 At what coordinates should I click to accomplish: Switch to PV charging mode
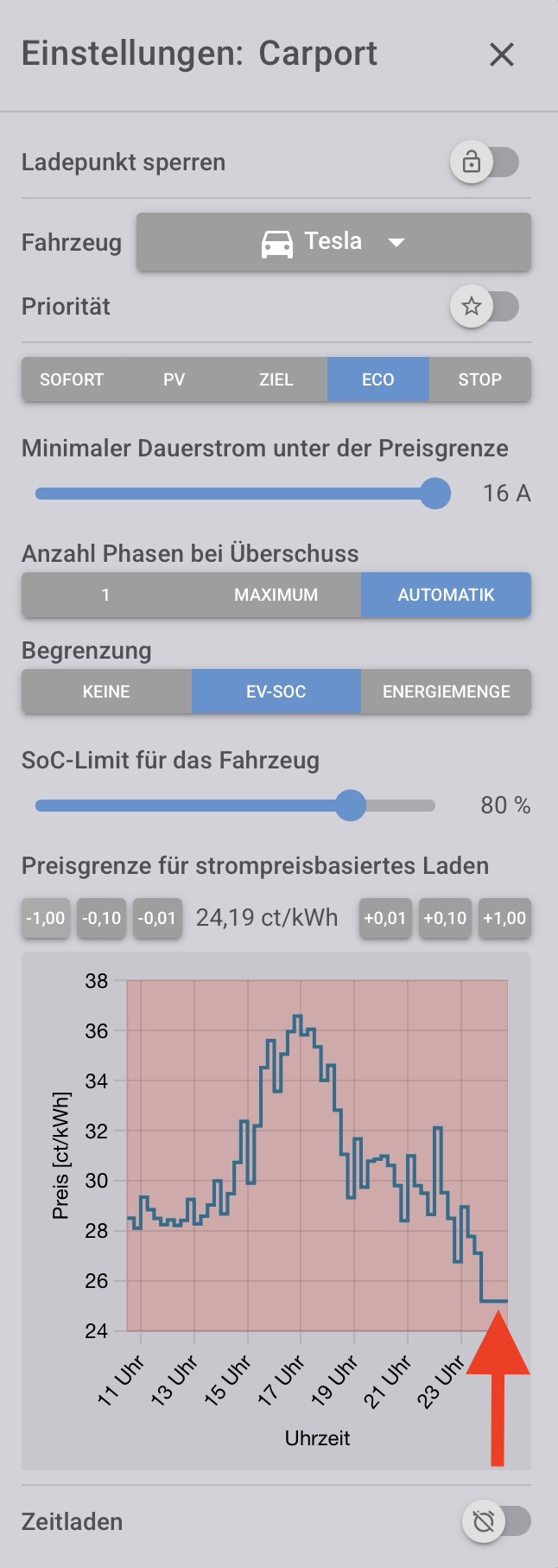tap(174, 379)
